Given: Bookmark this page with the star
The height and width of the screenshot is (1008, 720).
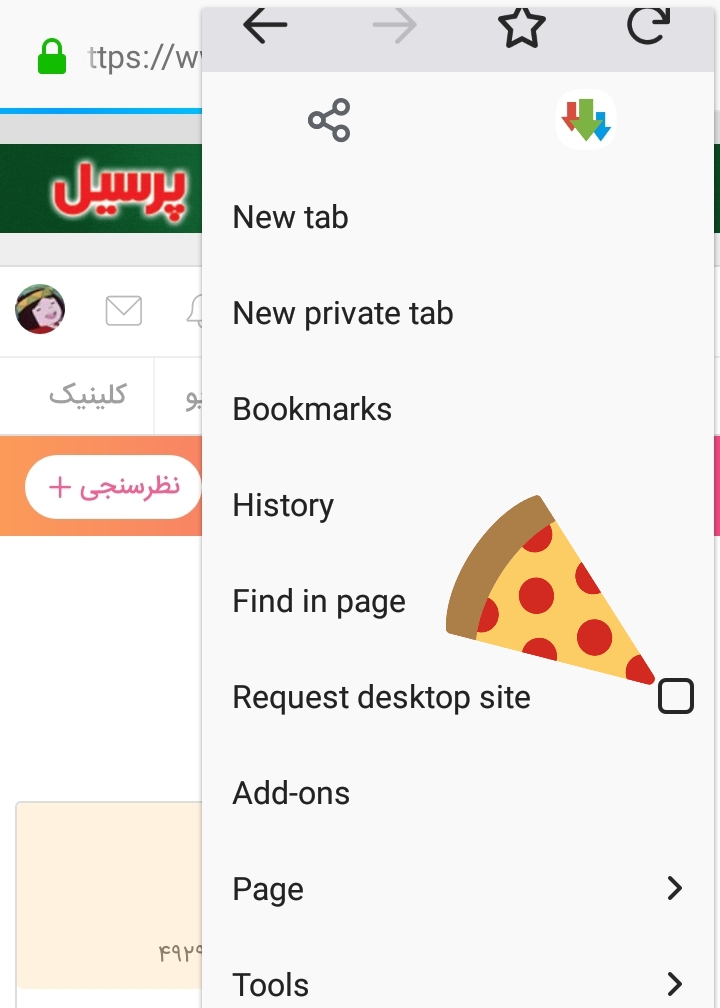Looking at the screenshot, I should click(x=521, y=27).
